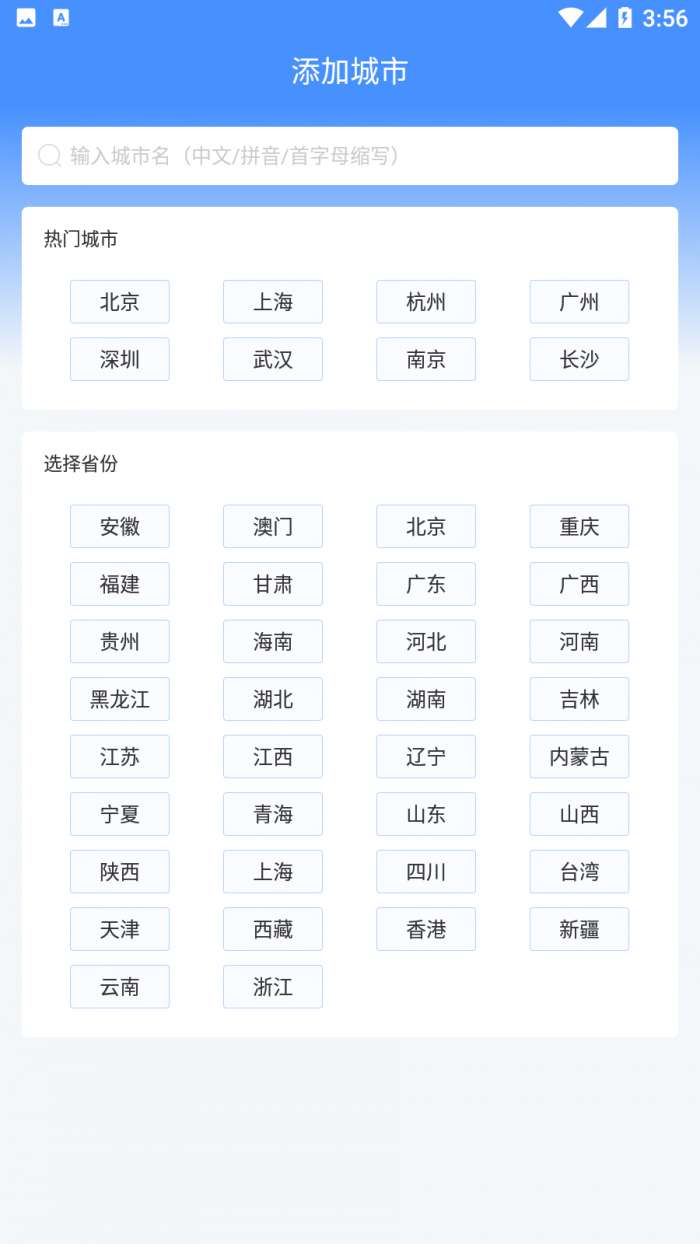The image size is (700, 1244).
Task: Open 四川 in the province list
Action: pos(426,872)
